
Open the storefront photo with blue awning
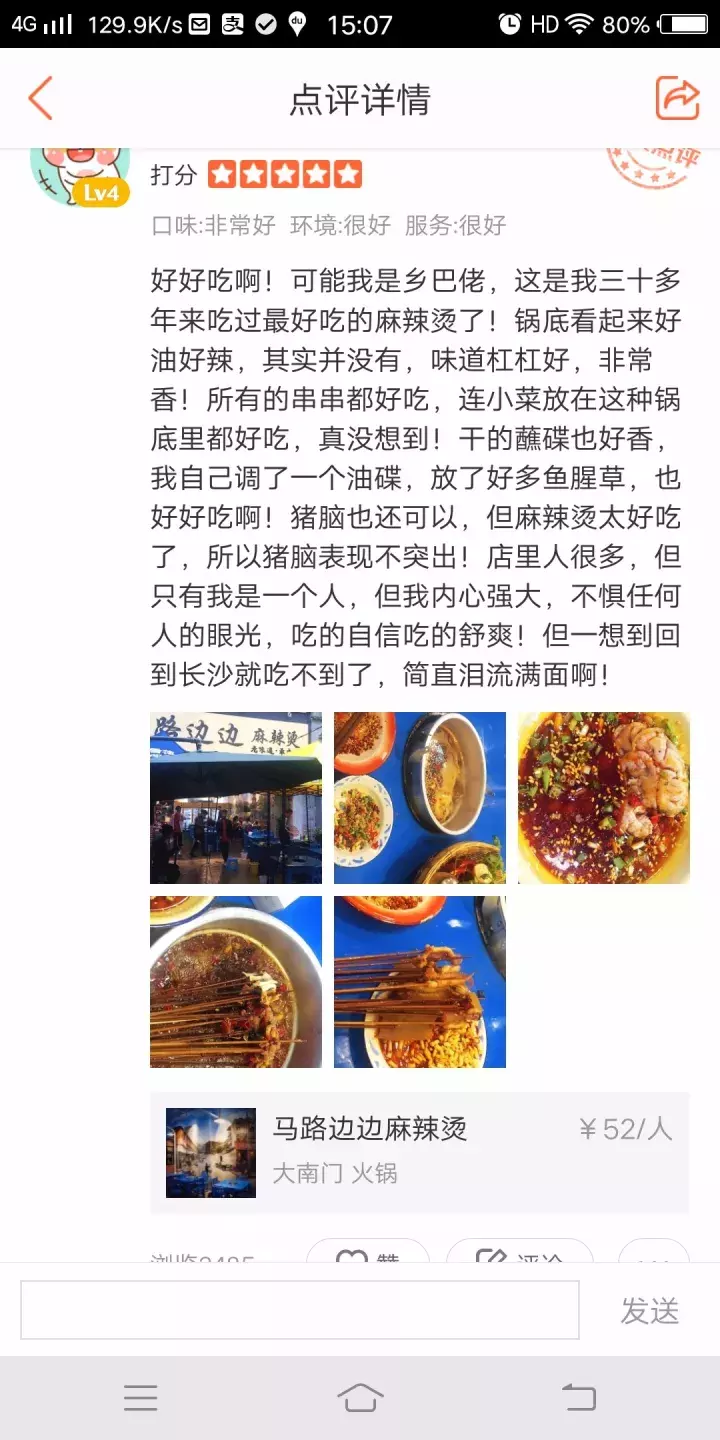coord(236,798)
